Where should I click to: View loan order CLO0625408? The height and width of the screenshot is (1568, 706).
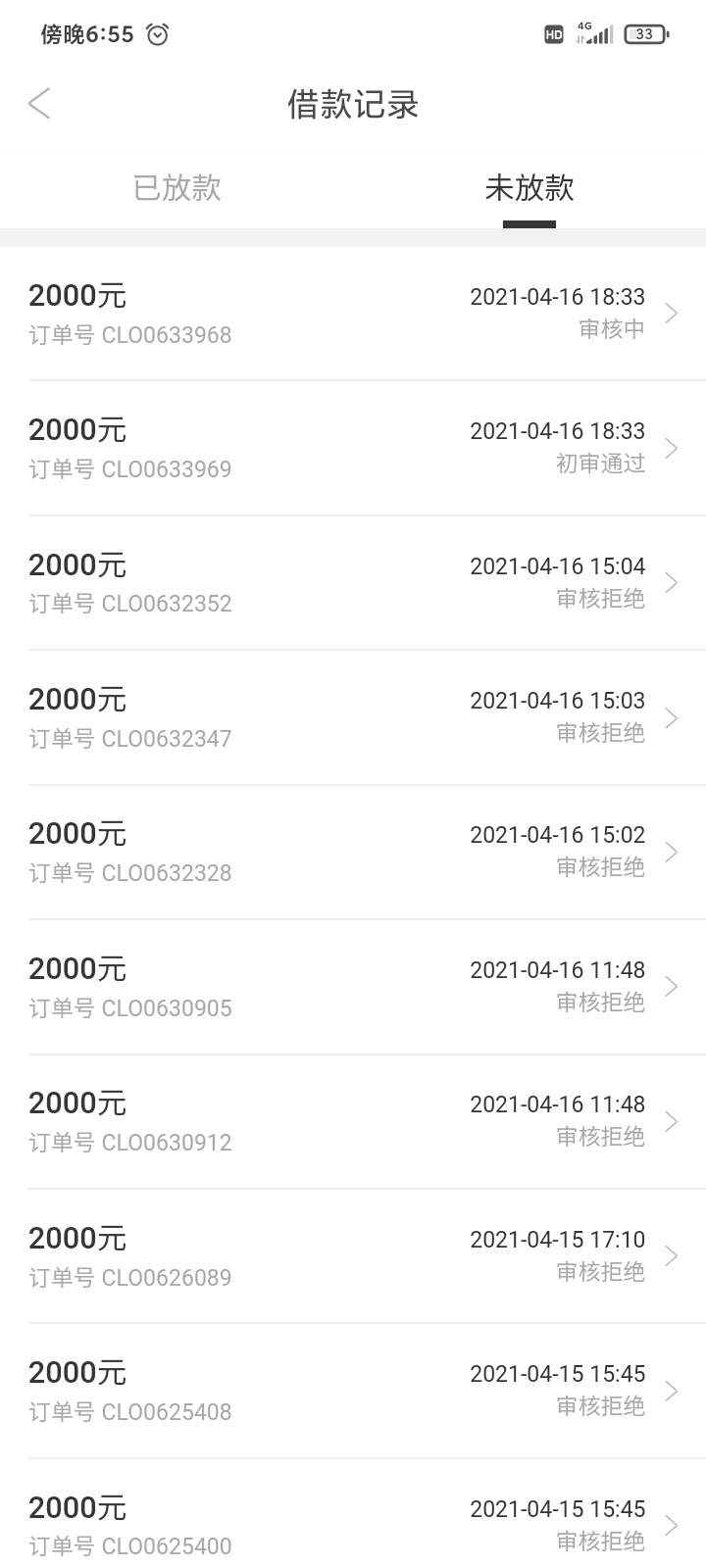[x=353, y=1391]
